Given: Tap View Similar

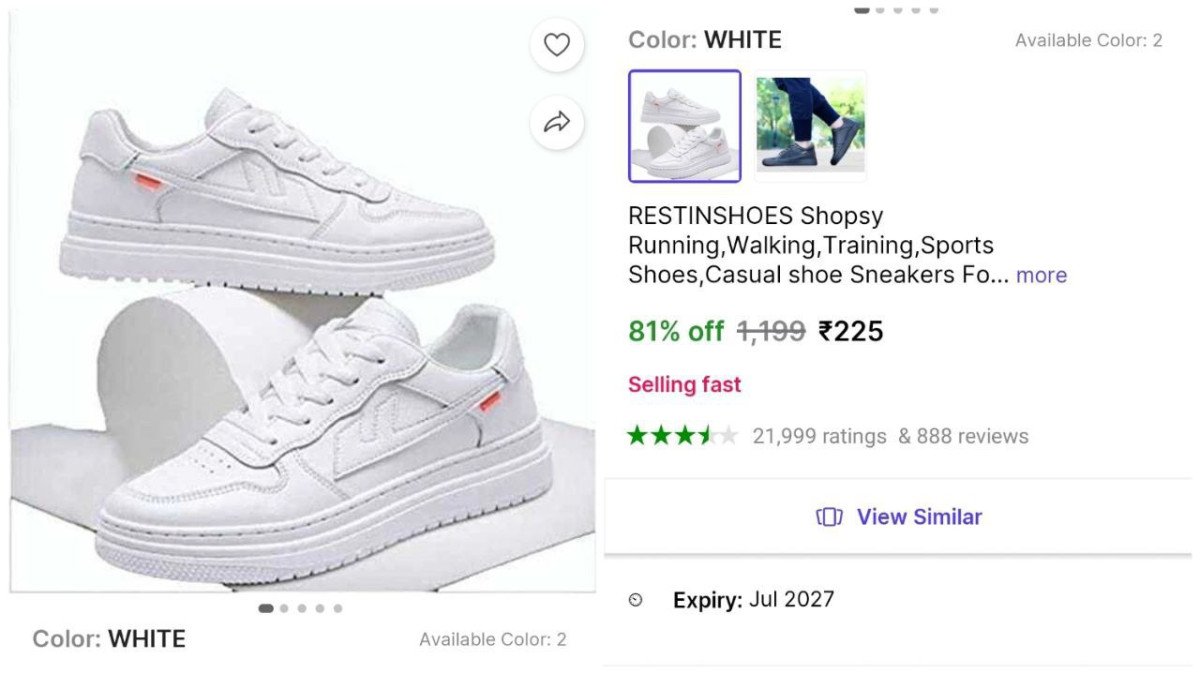Looking at the screenshot, I should tap(898, 517).
